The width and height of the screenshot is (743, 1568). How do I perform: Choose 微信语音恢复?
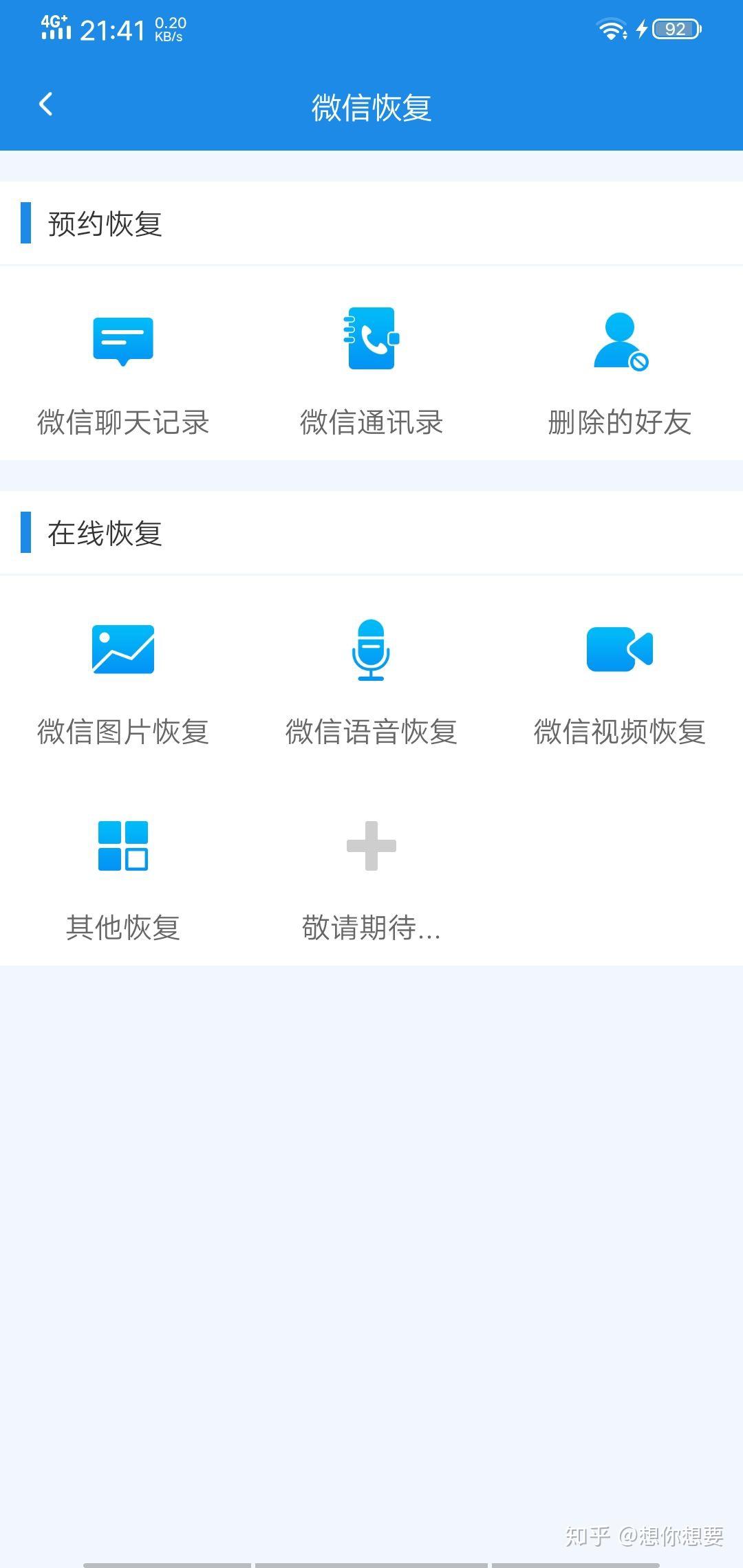point(371,681)
